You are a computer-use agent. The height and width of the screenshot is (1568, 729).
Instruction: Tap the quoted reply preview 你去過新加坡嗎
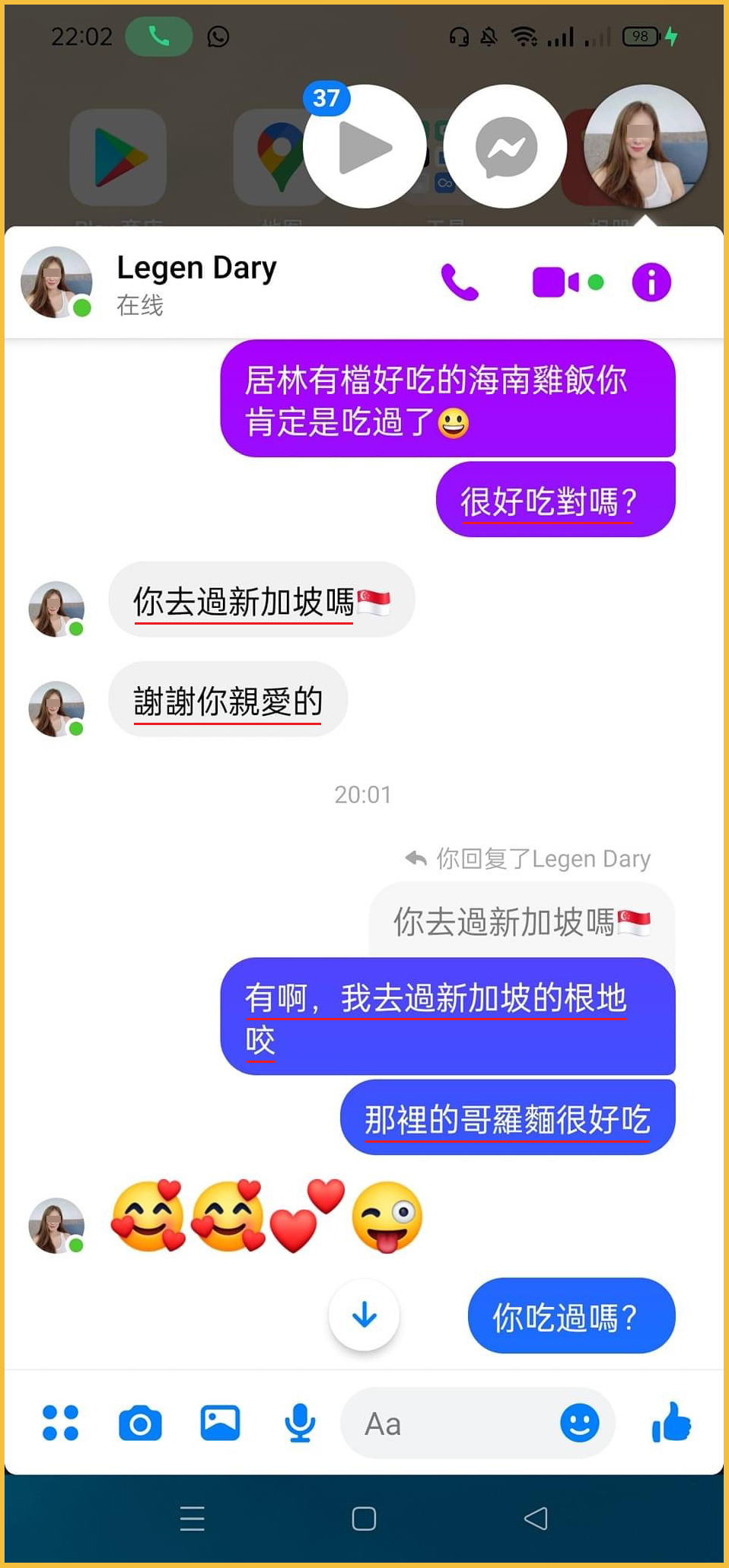(x=522, y=921)
